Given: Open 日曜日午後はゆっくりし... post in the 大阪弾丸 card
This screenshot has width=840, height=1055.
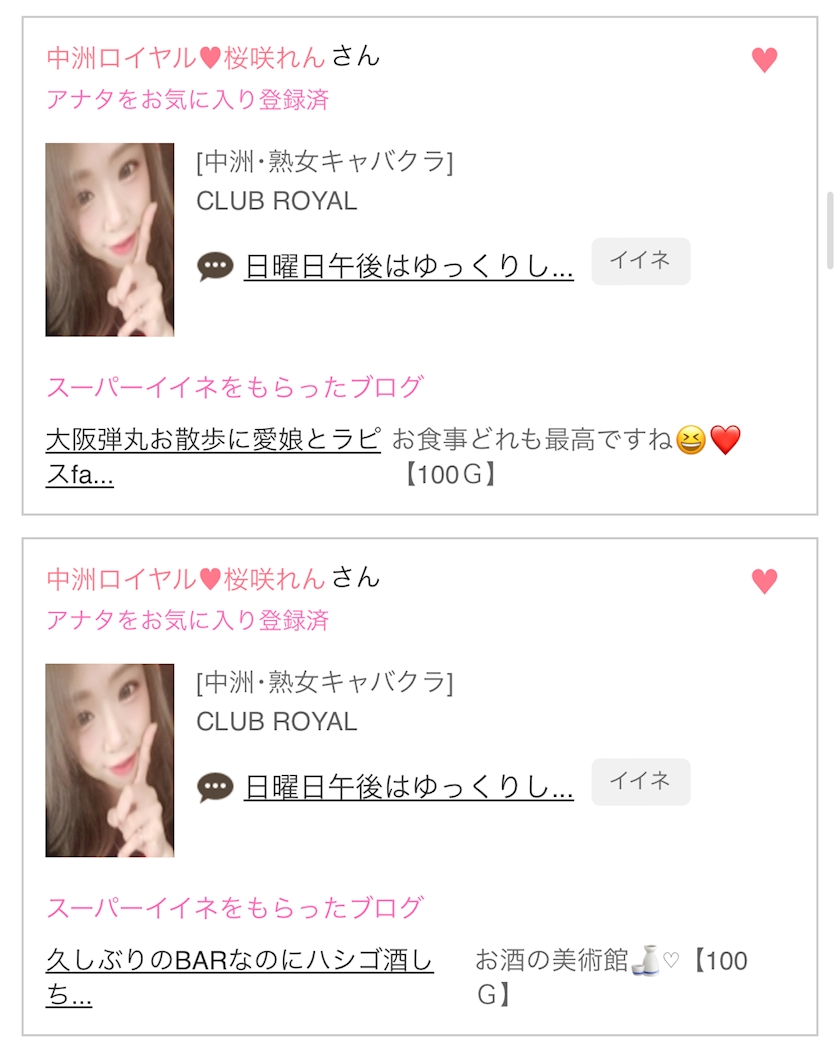Looking at the screenshot, I should click(408, 267).
